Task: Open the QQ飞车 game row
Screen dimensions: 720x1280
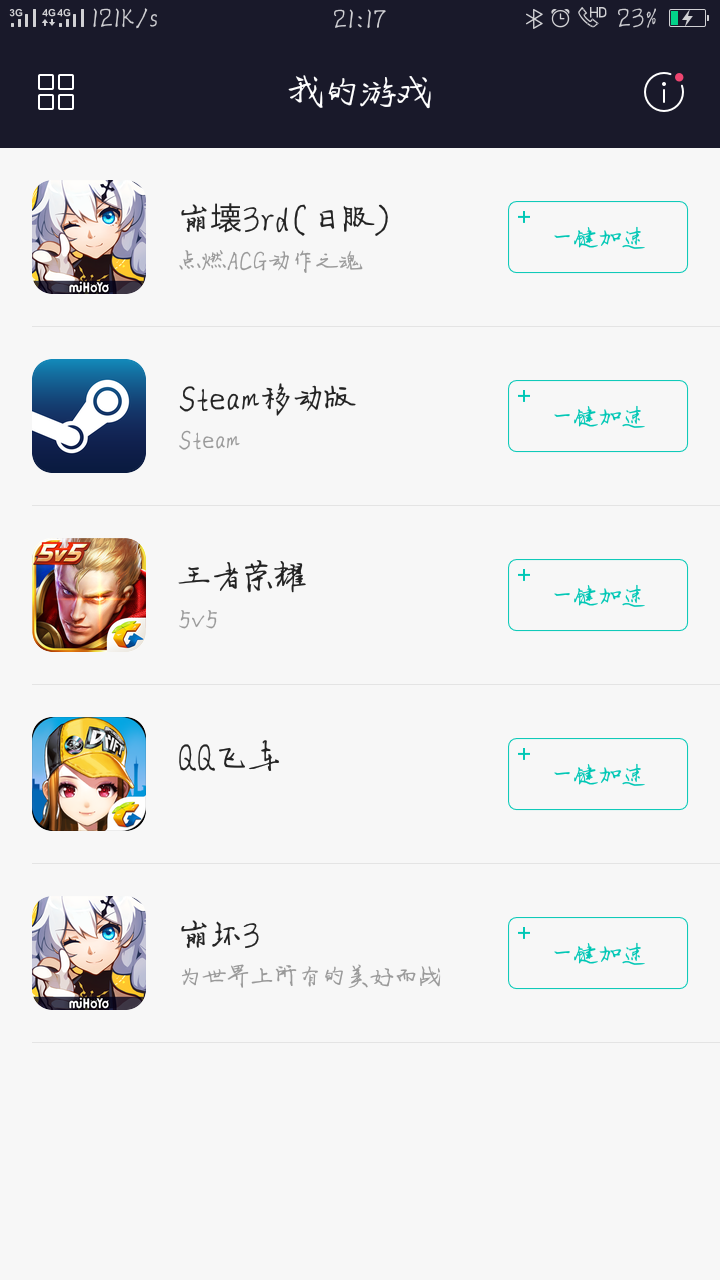Action: 360,774
